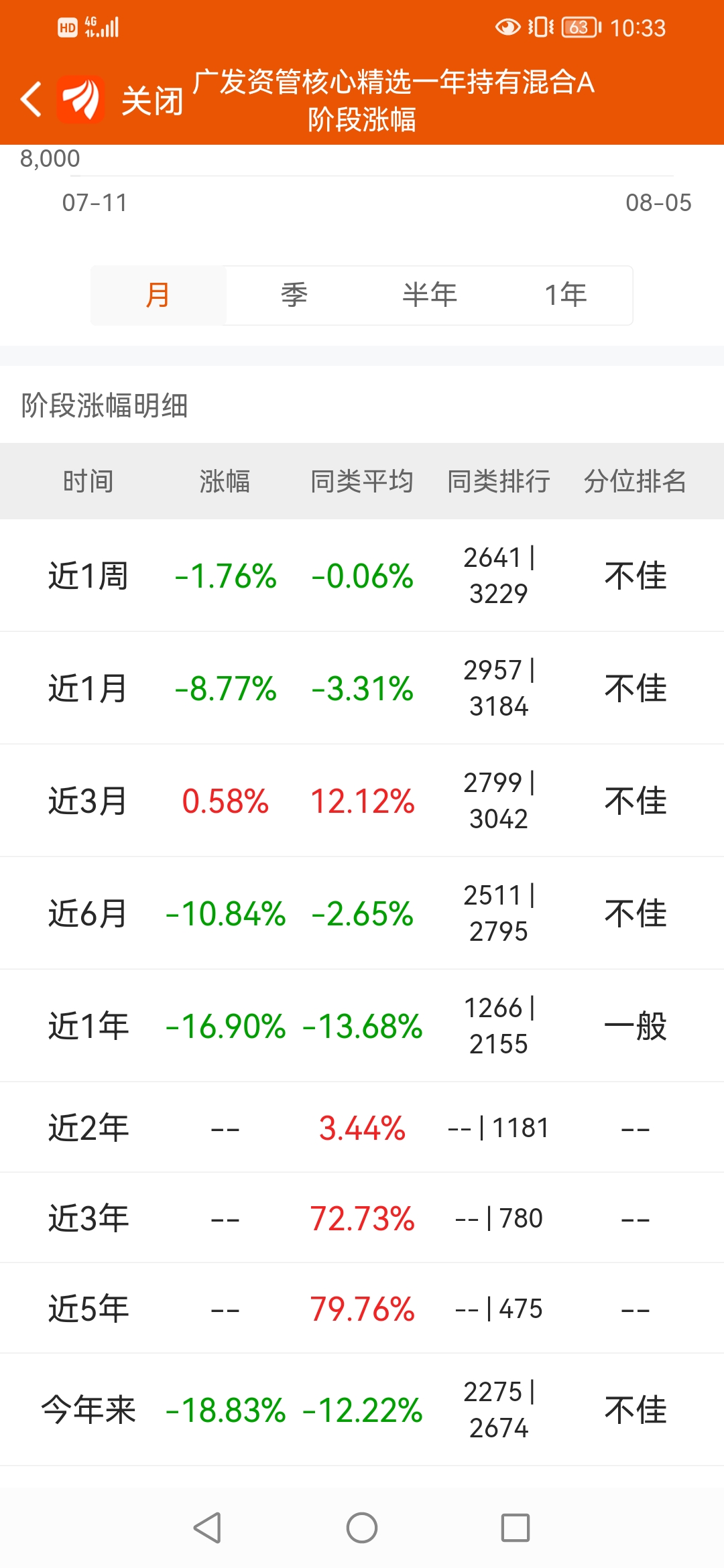Tap the HD icon in the status bar
The image size is (724, 1568).
(67, 27)
